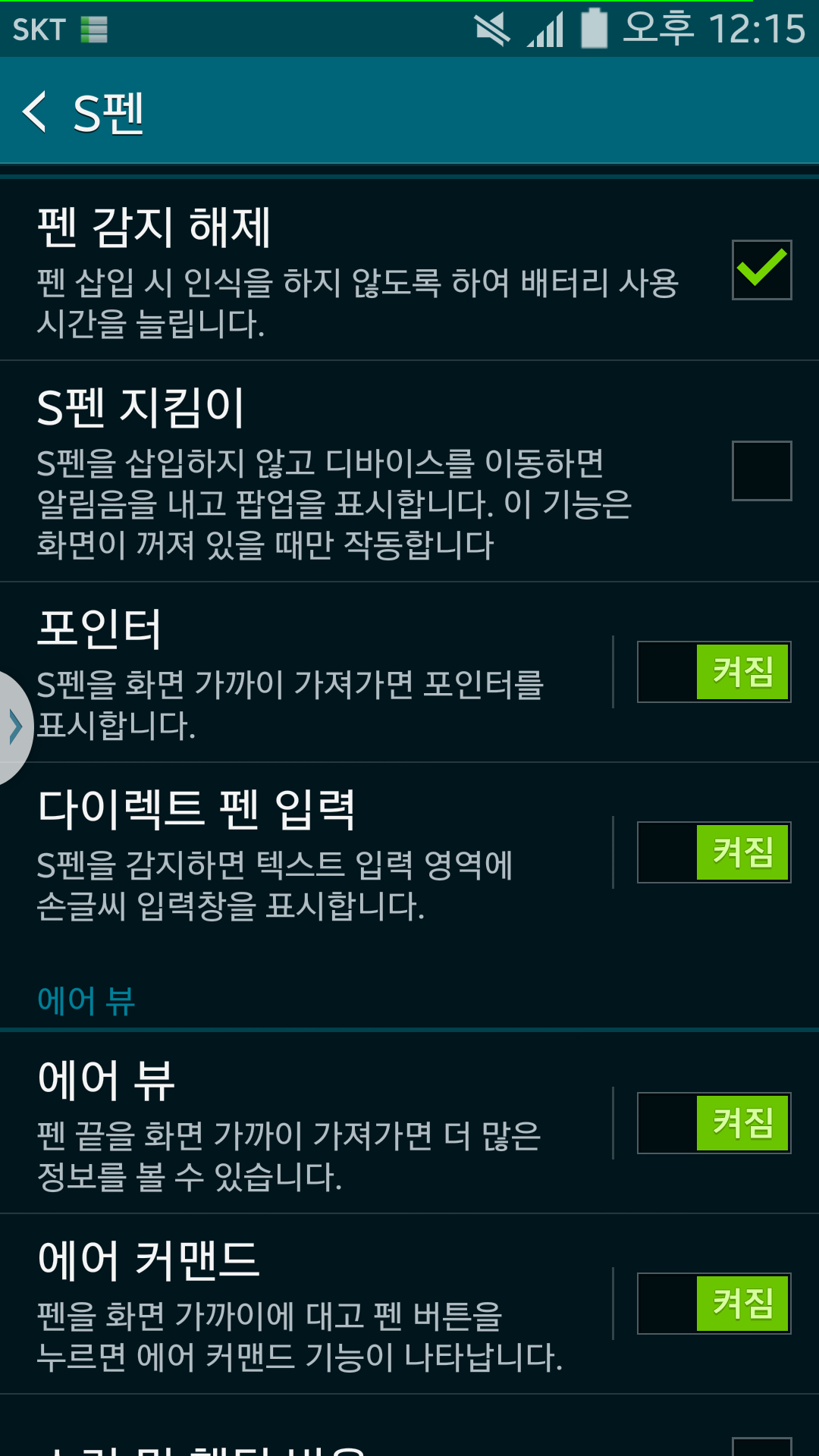
Task: Turn off the 포인터 toggle
Action: click(714, 672)
